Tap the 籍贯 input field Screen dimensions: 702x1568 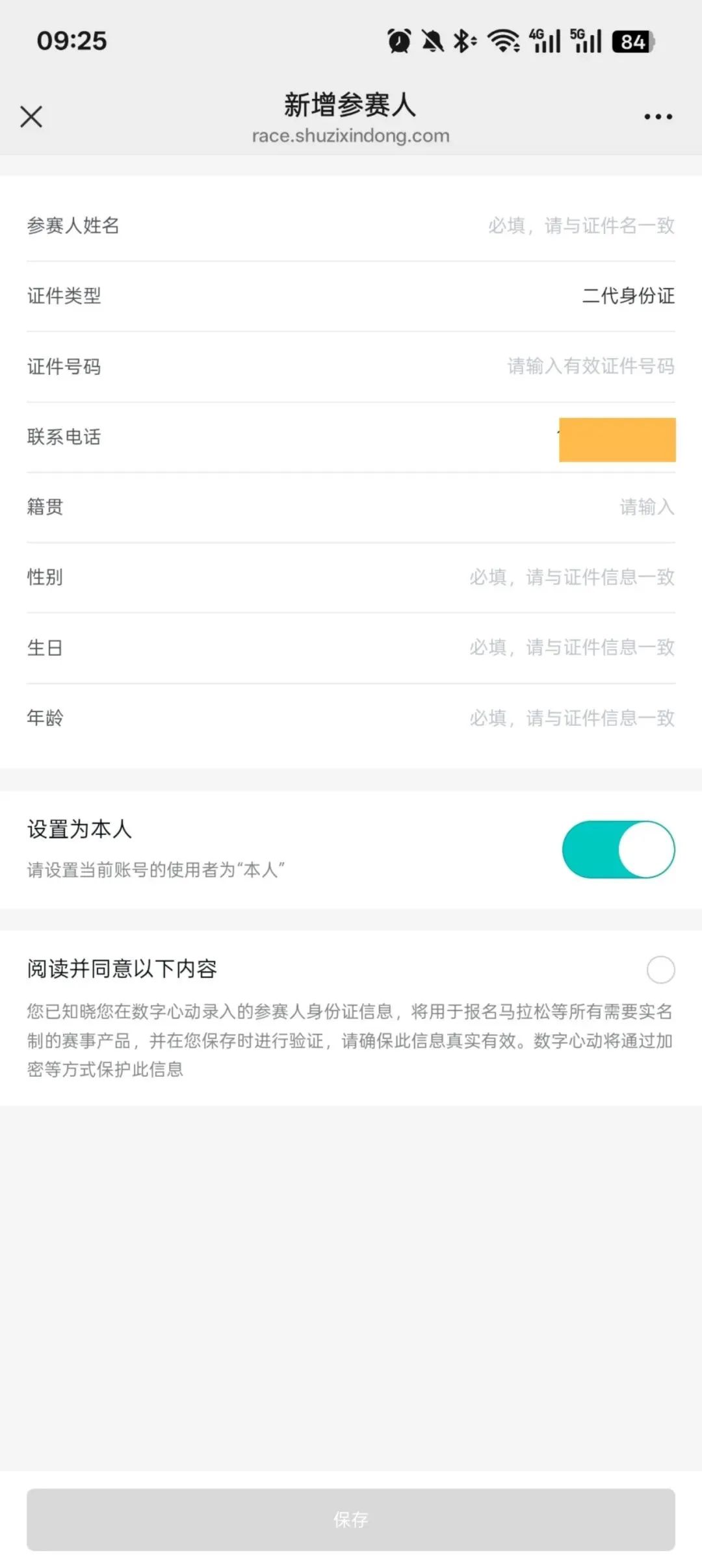coord(646,507)
